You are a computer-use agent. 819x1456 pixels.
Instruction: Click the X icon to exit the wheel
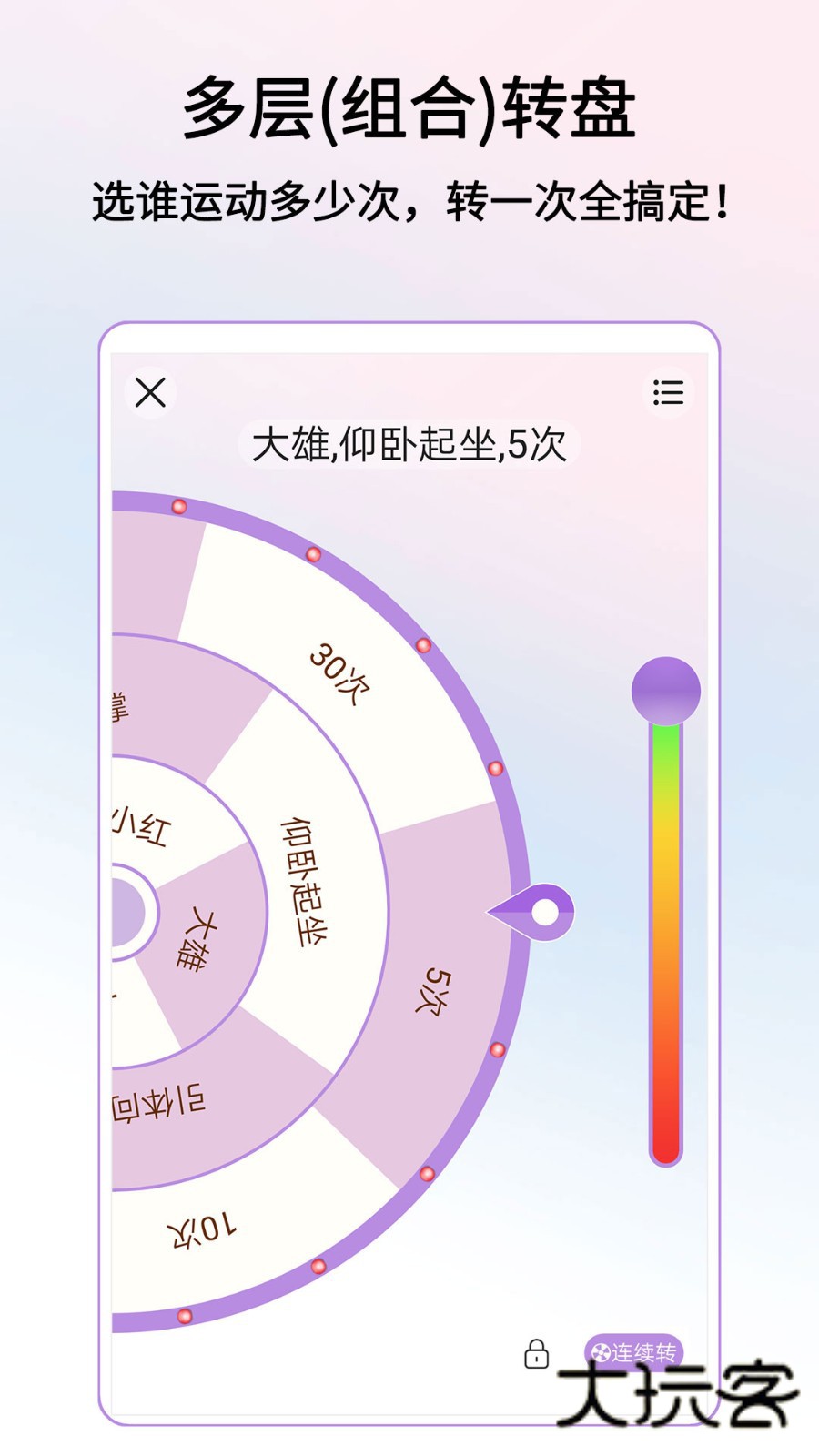pos(150,393)
